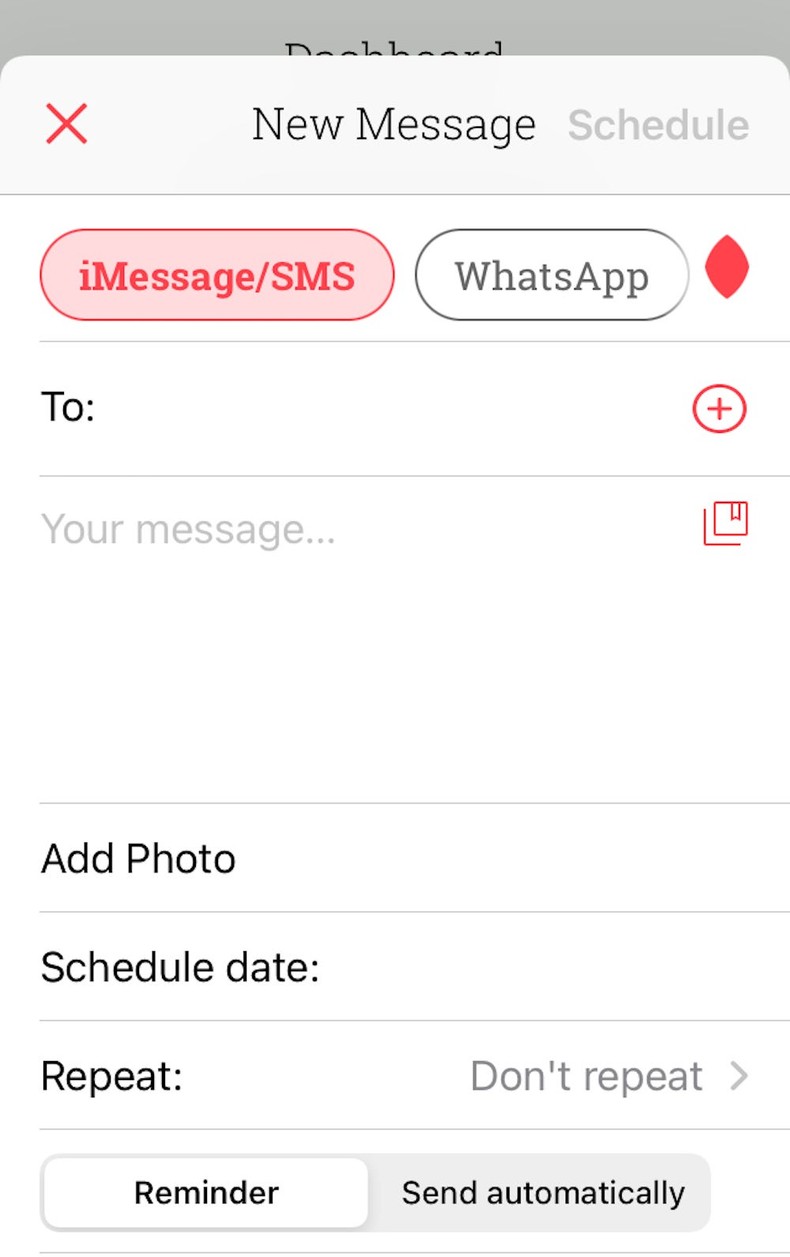Switch to the WhatsApp channel
Viewport: 790px width, 1257px height.
[551, 275]
